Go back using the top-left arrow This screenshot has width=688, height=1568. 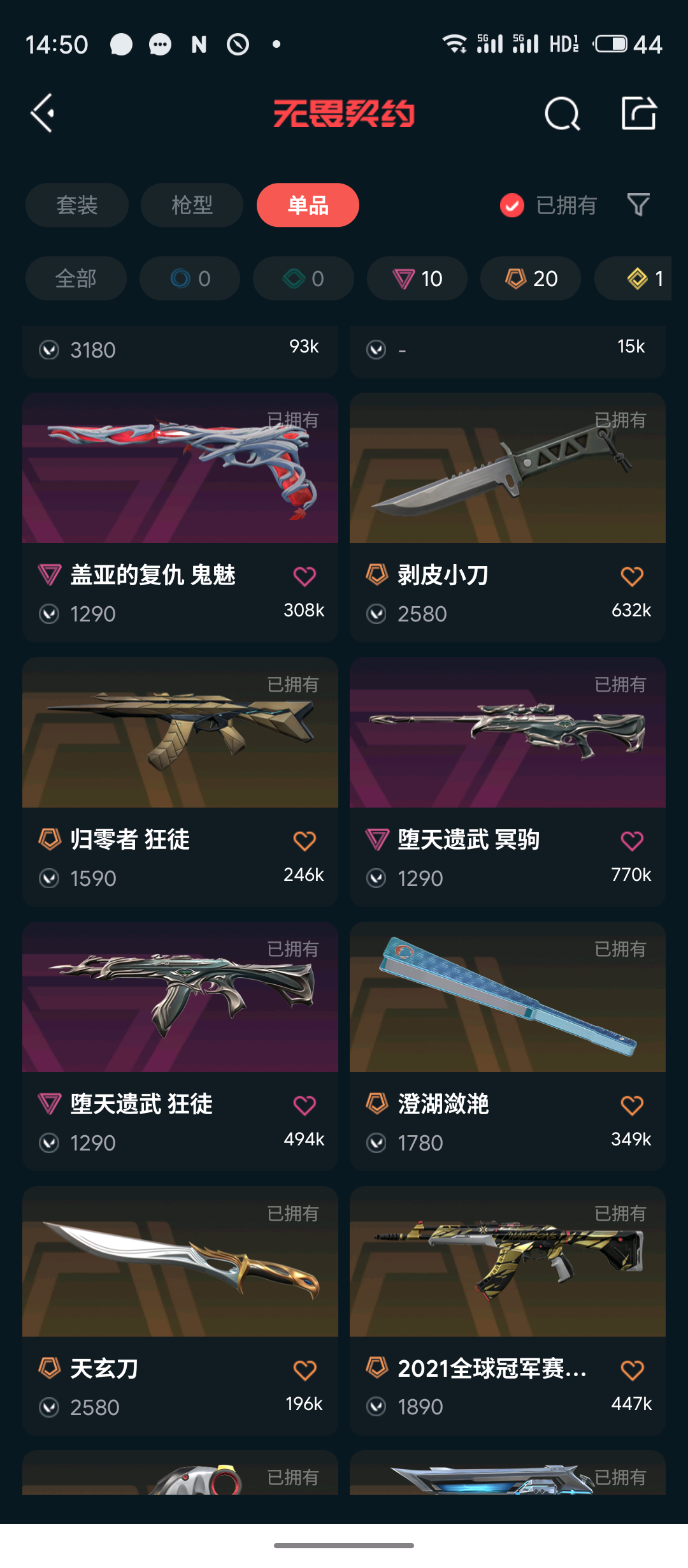[x=43, y=113]
